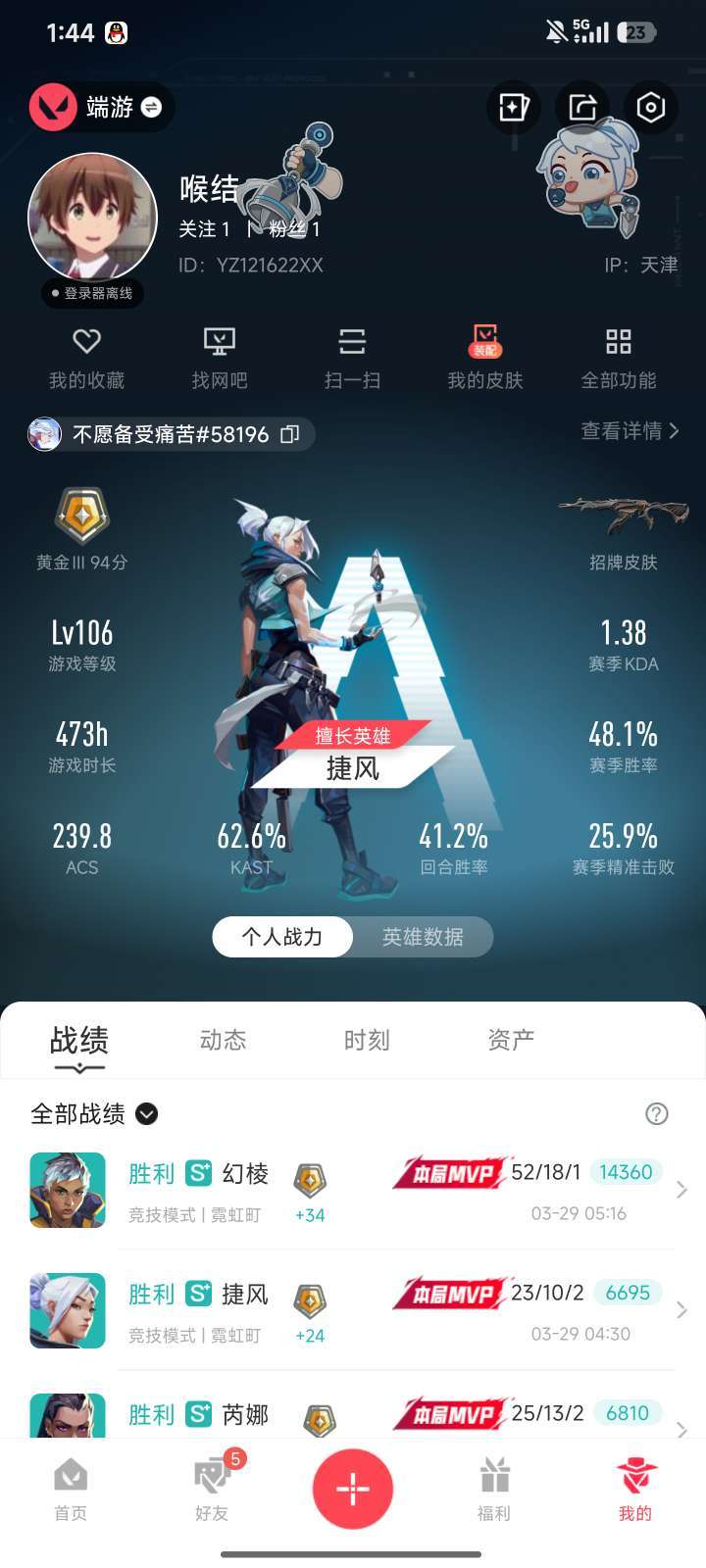Keep 个人战力 segment selected

tap(282, 937)
